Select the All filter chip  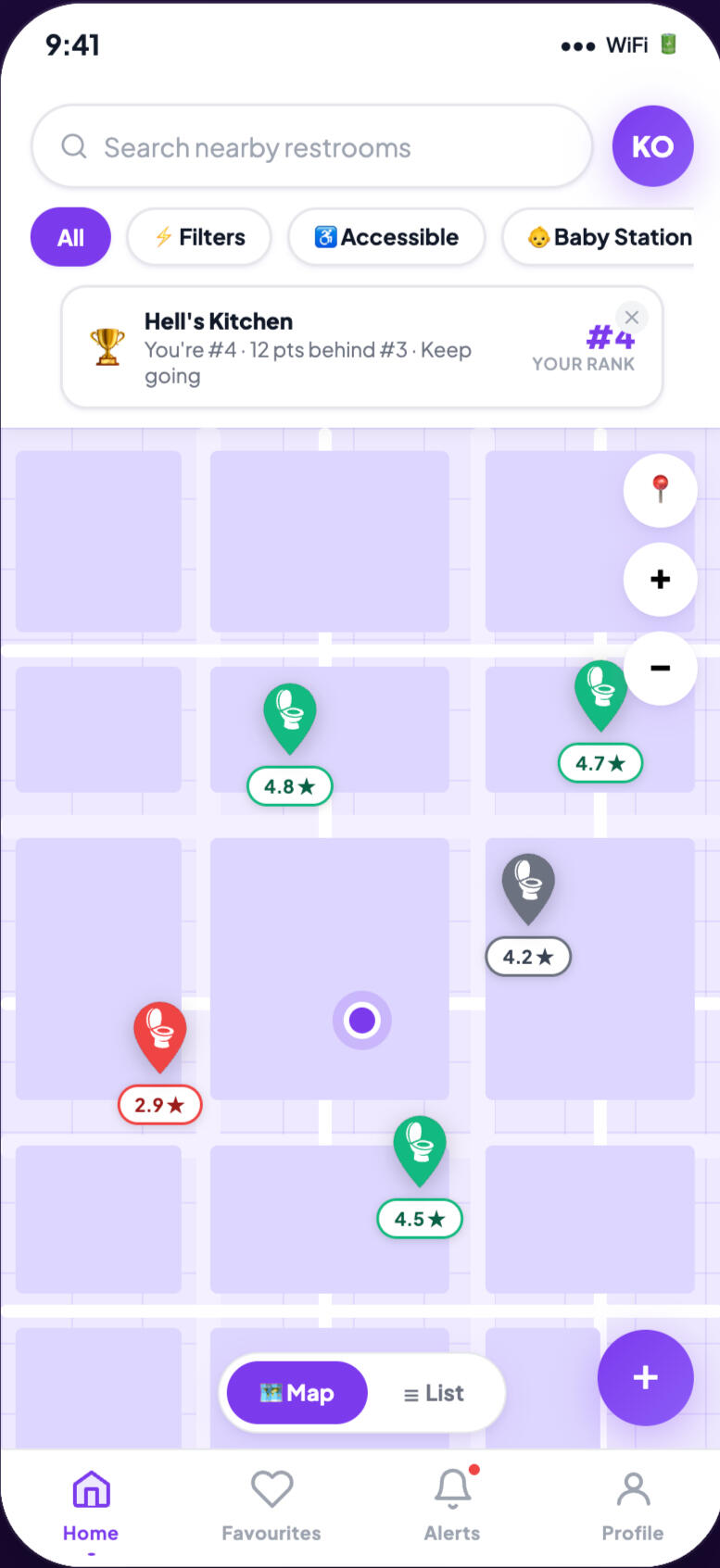tap(70, 237)
